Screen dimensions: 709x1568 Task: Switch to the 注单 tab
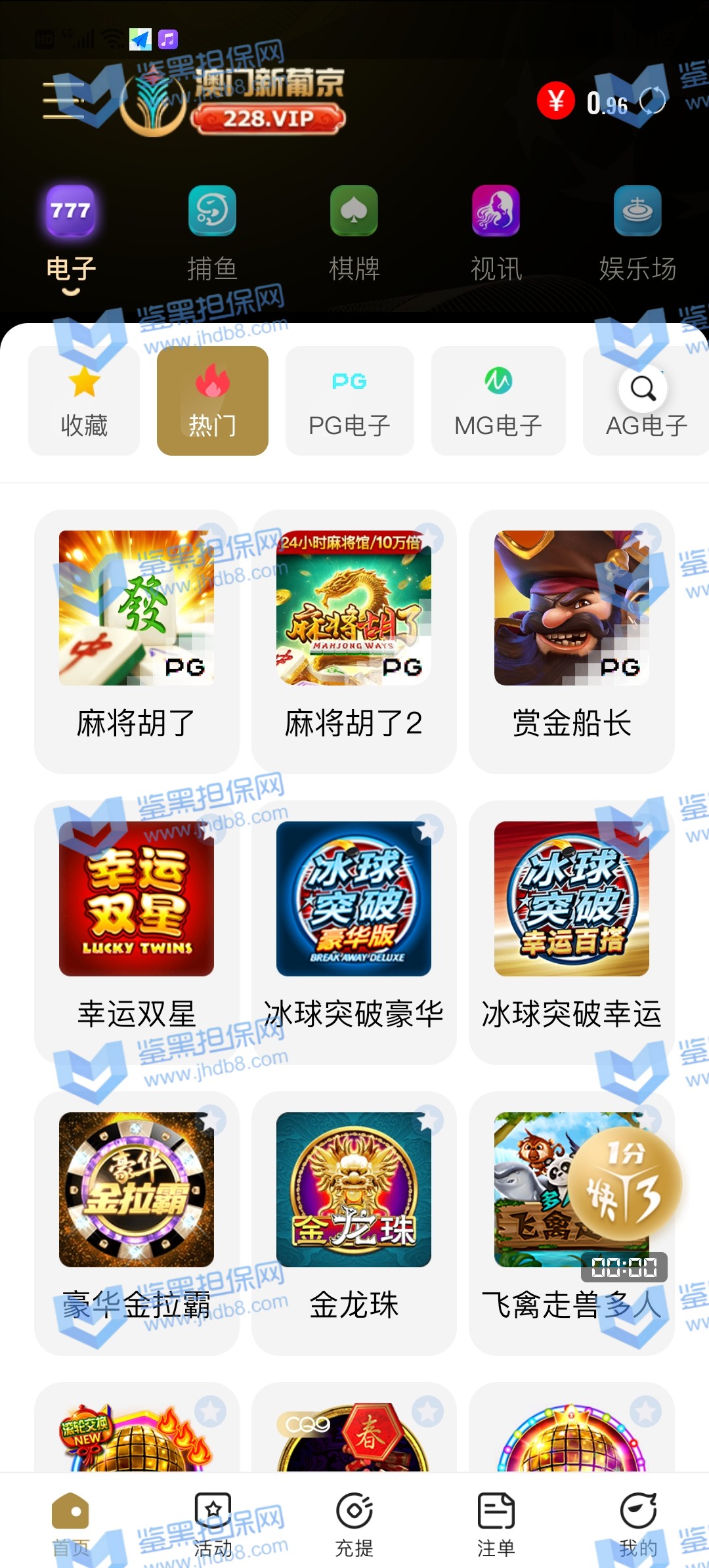point(496,1524)
